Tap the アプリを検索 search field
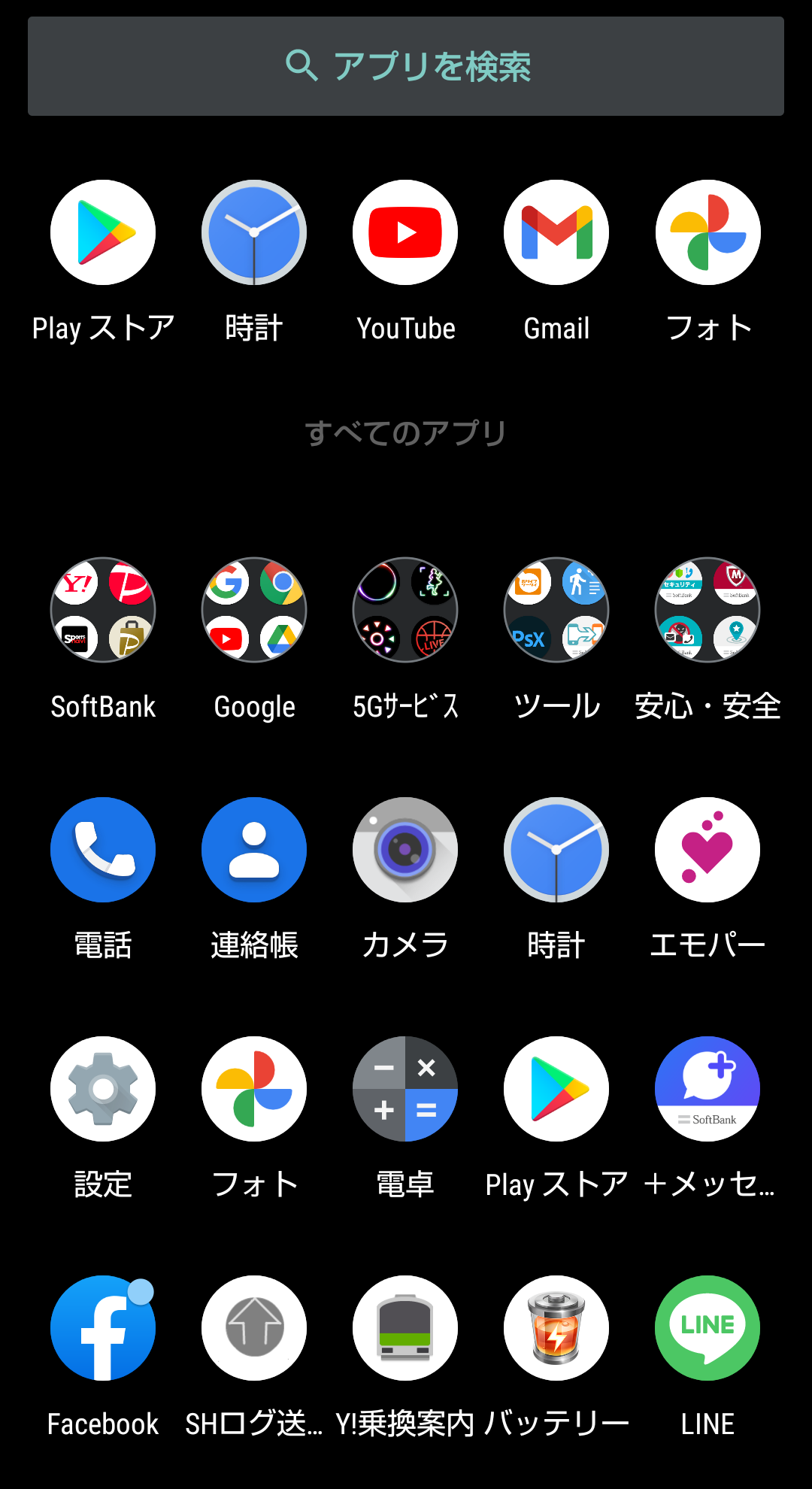The height and width of the screenshot is (1489, 812). [406, 65]
